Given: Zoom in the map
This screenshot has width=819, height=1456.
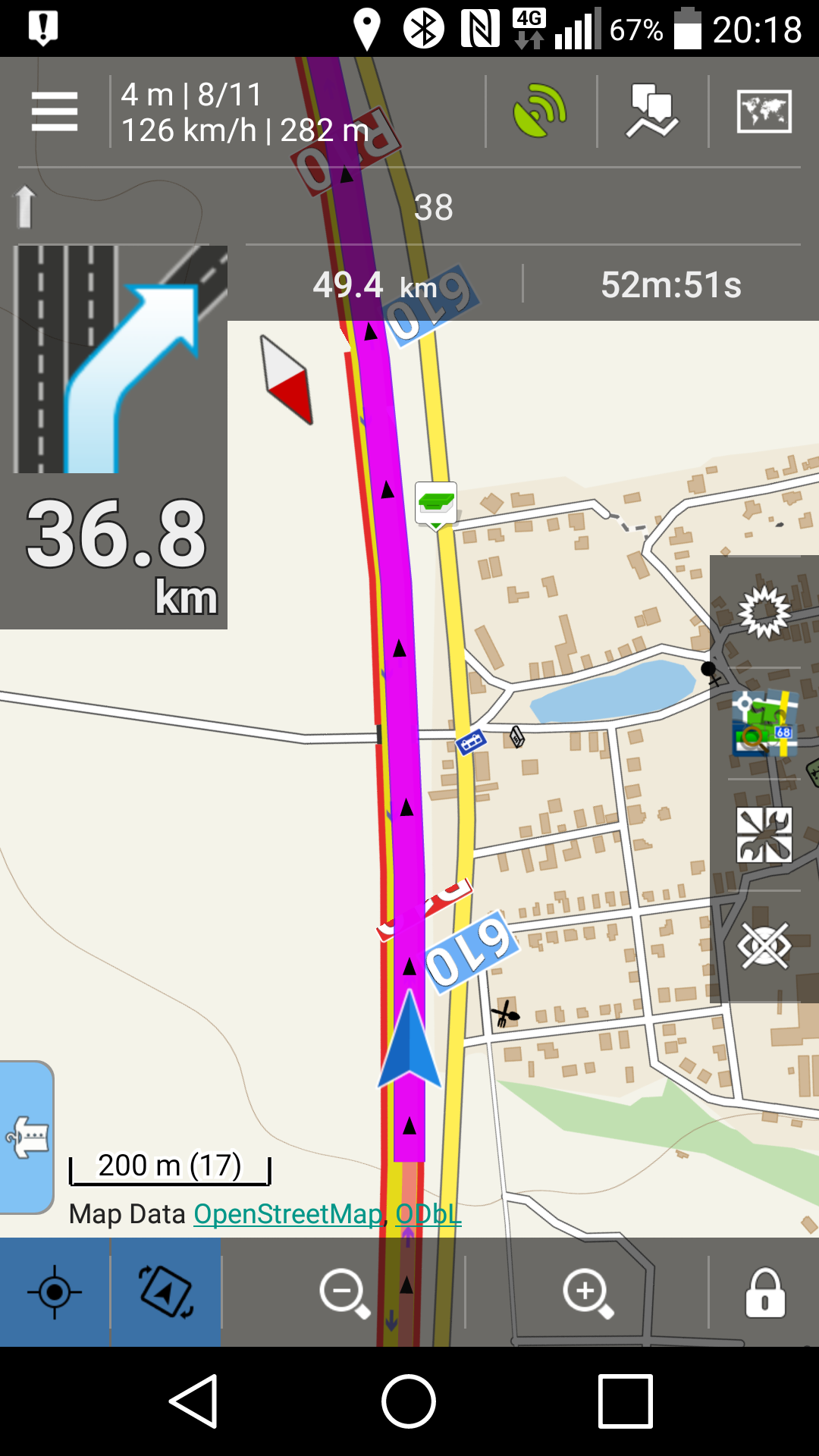Looking at the screenshot, I should click(588, 1292).
